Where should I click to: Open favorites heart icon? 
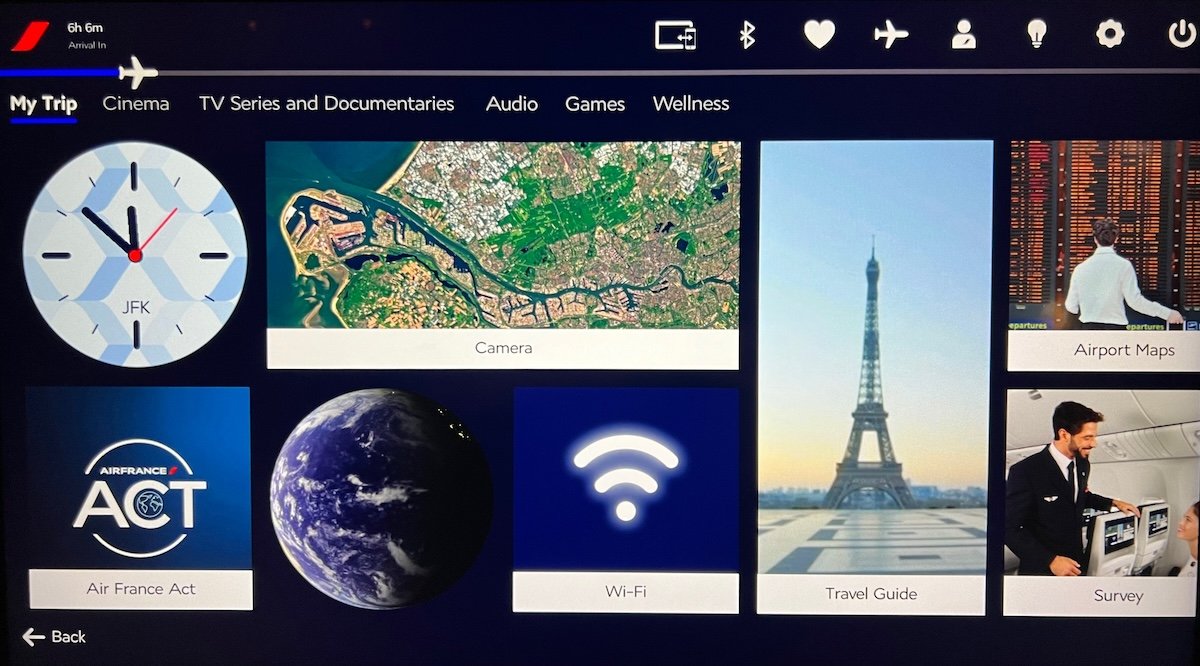[819, 35]
